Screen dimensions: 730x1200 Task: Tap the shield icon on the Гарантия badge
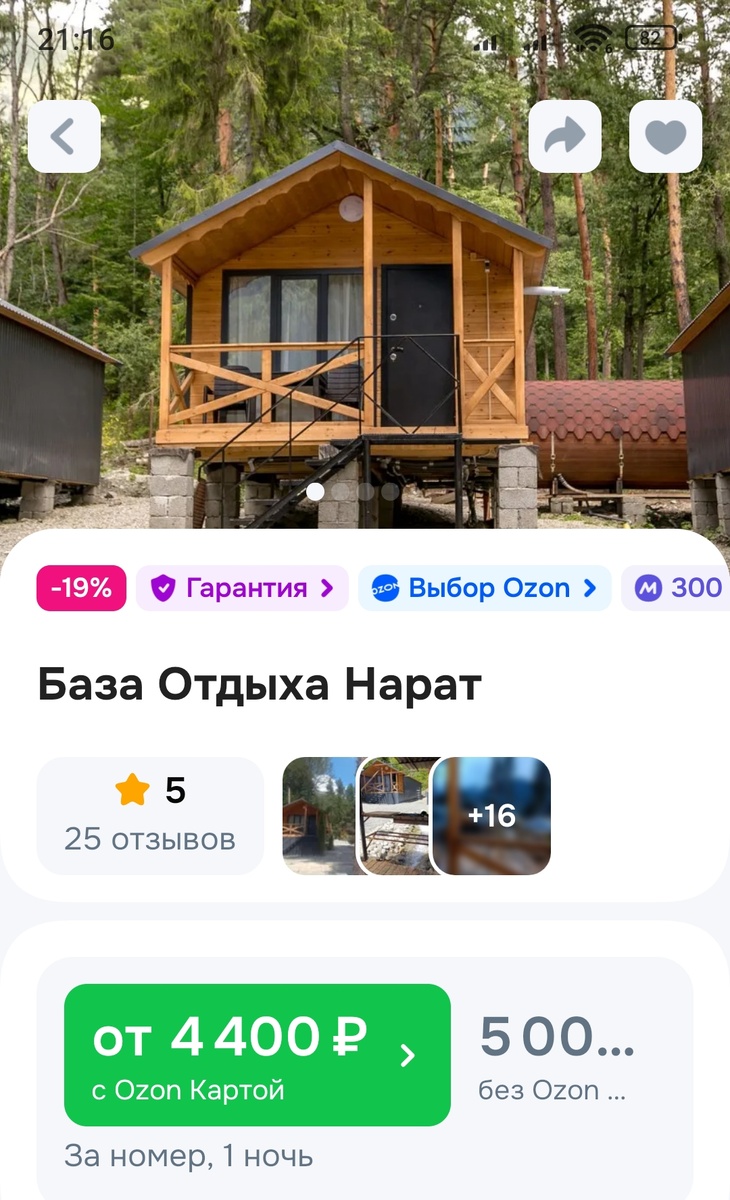click(x=162, y=588)
